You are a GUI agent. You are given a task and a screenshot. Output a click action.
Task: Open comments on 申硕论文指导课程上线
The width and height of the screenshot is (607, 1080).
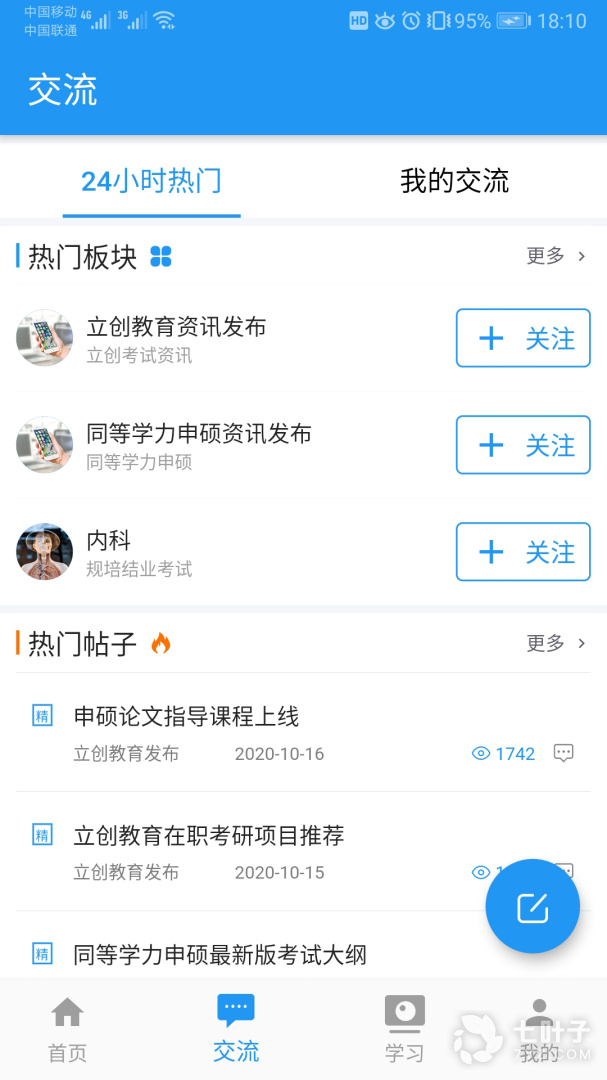point(564,753)
